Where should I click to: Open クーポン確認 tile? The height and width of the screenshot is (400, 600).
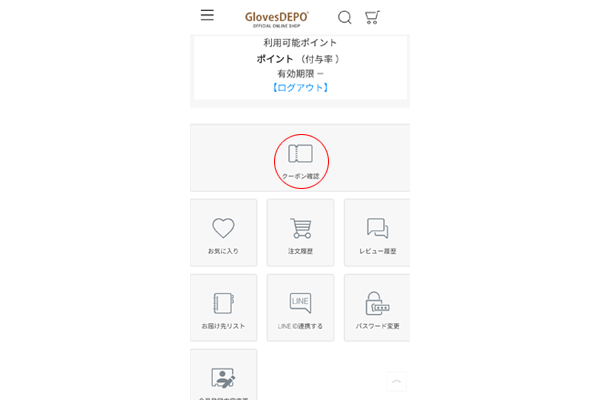point(300,159)
